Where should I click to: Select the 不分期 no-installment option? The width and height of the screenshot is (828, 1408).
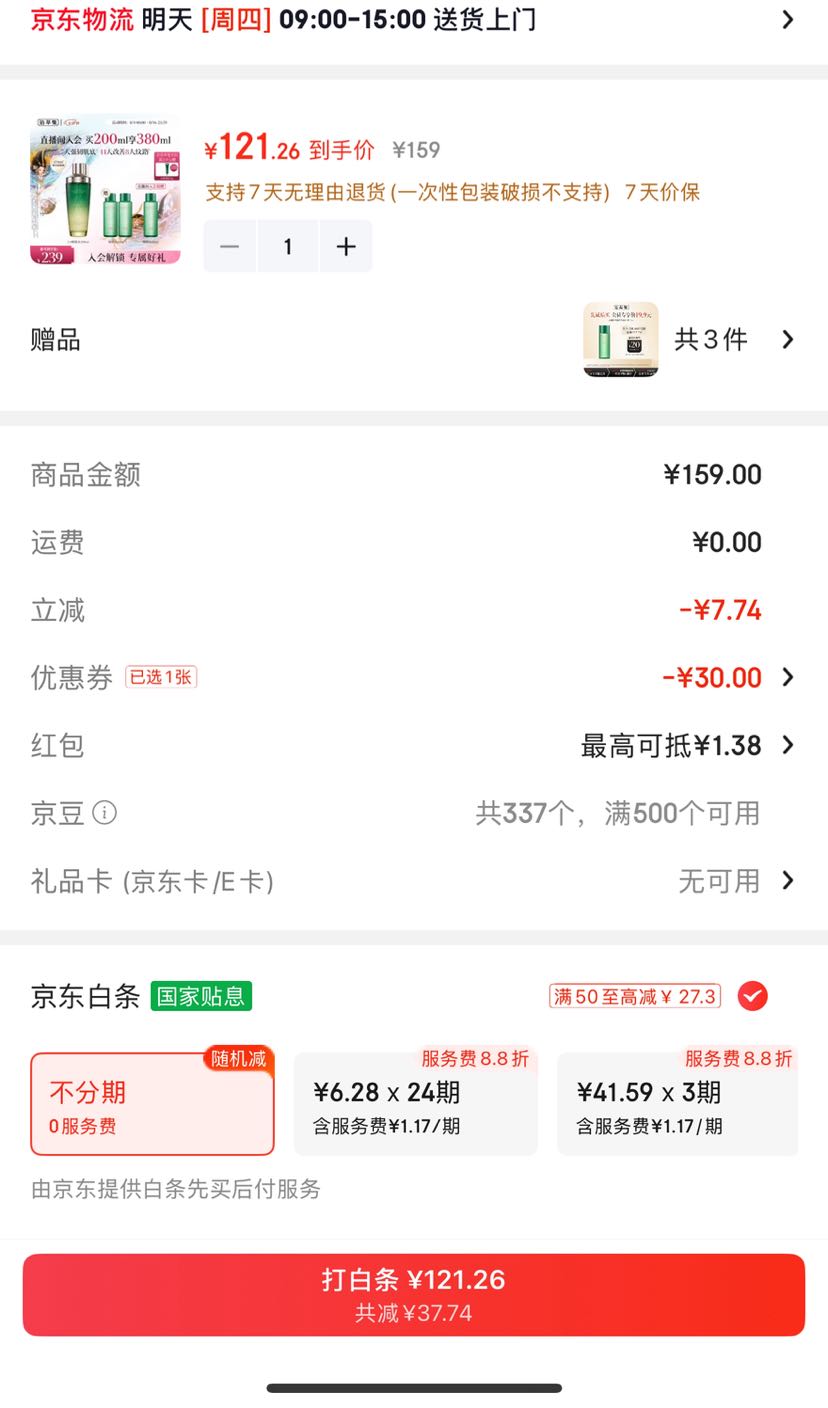(152, 1104)
